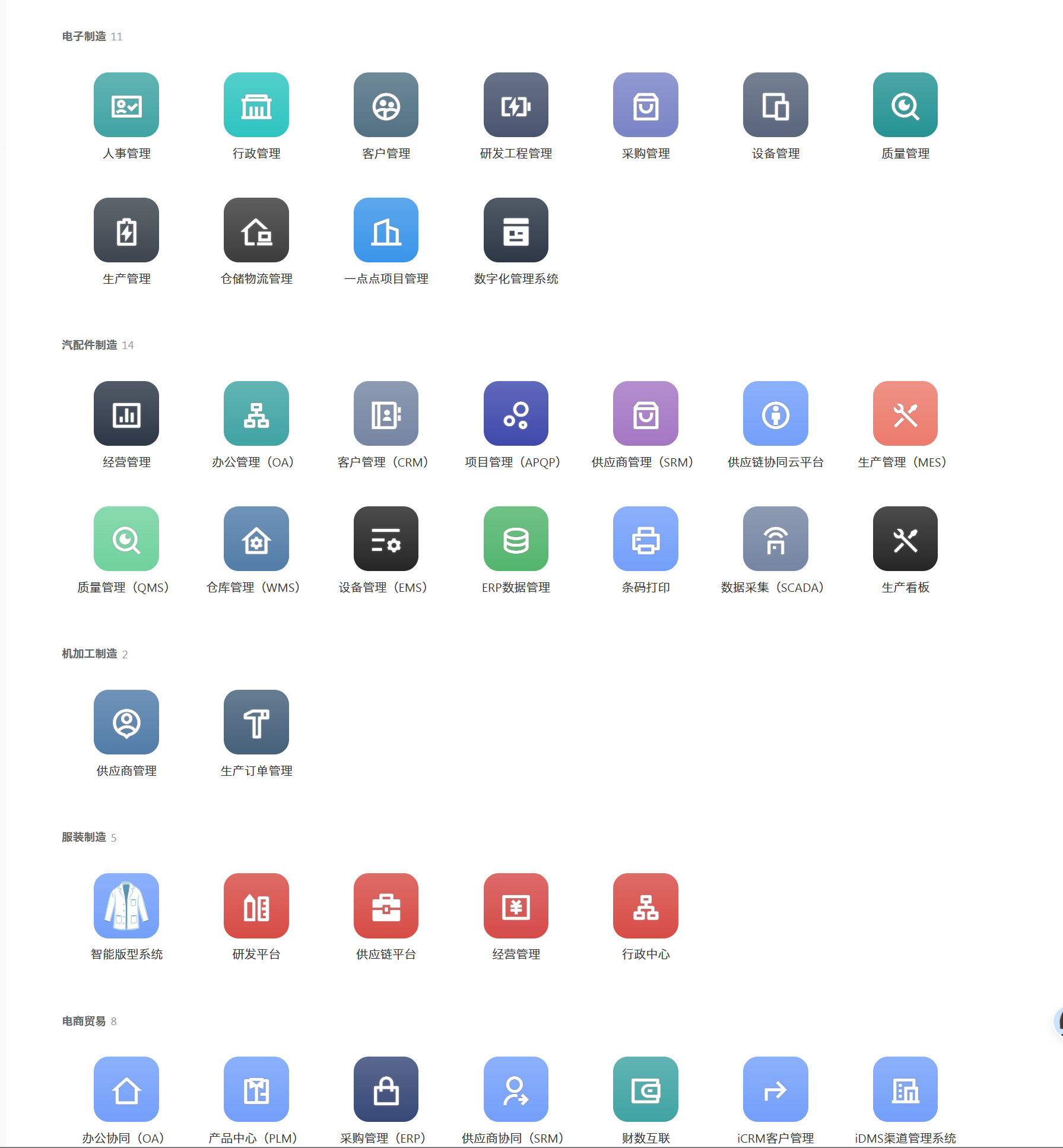Select 供应链平台 in 服装制造

(x=386, y=906)
